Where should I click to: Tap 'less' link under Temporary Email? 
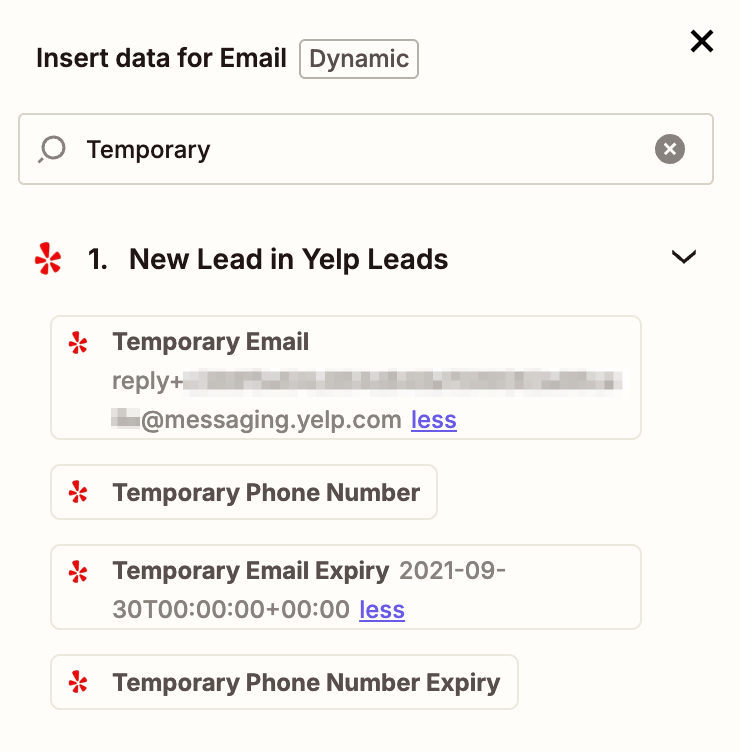[x=434, y=420]
